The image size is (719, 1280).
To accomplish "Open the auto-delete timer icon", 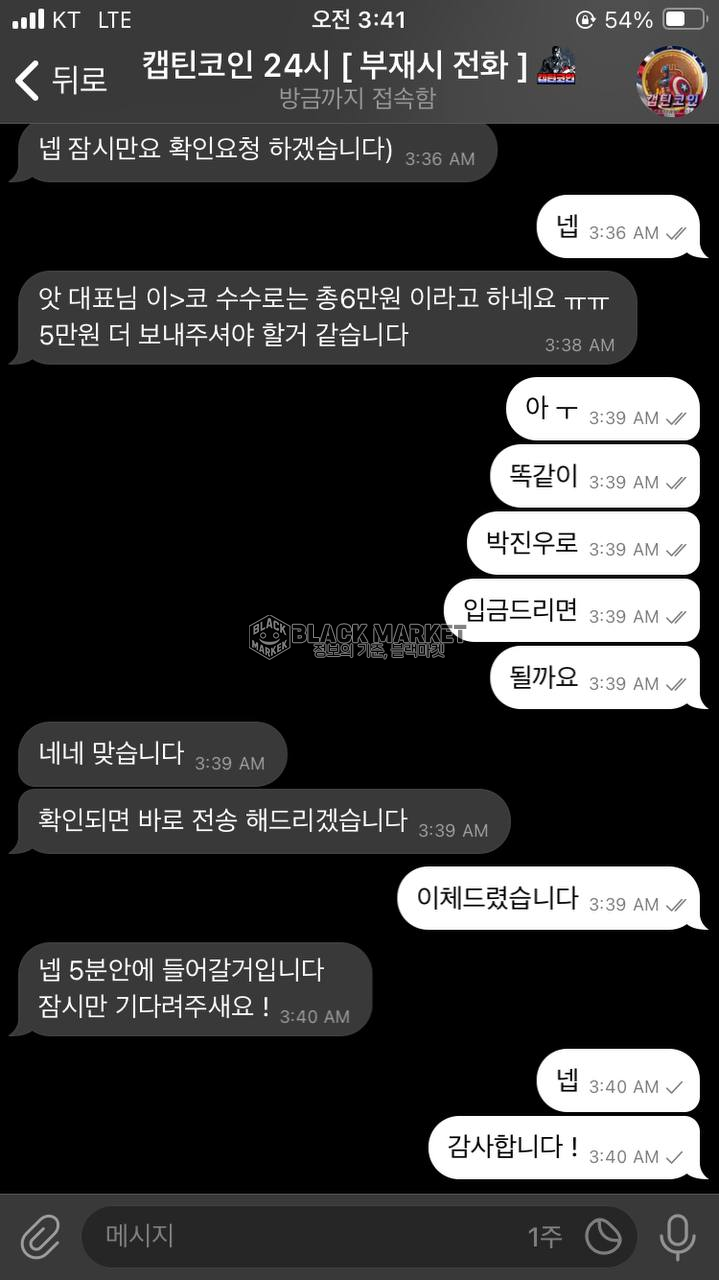I will click(603, 1237).
